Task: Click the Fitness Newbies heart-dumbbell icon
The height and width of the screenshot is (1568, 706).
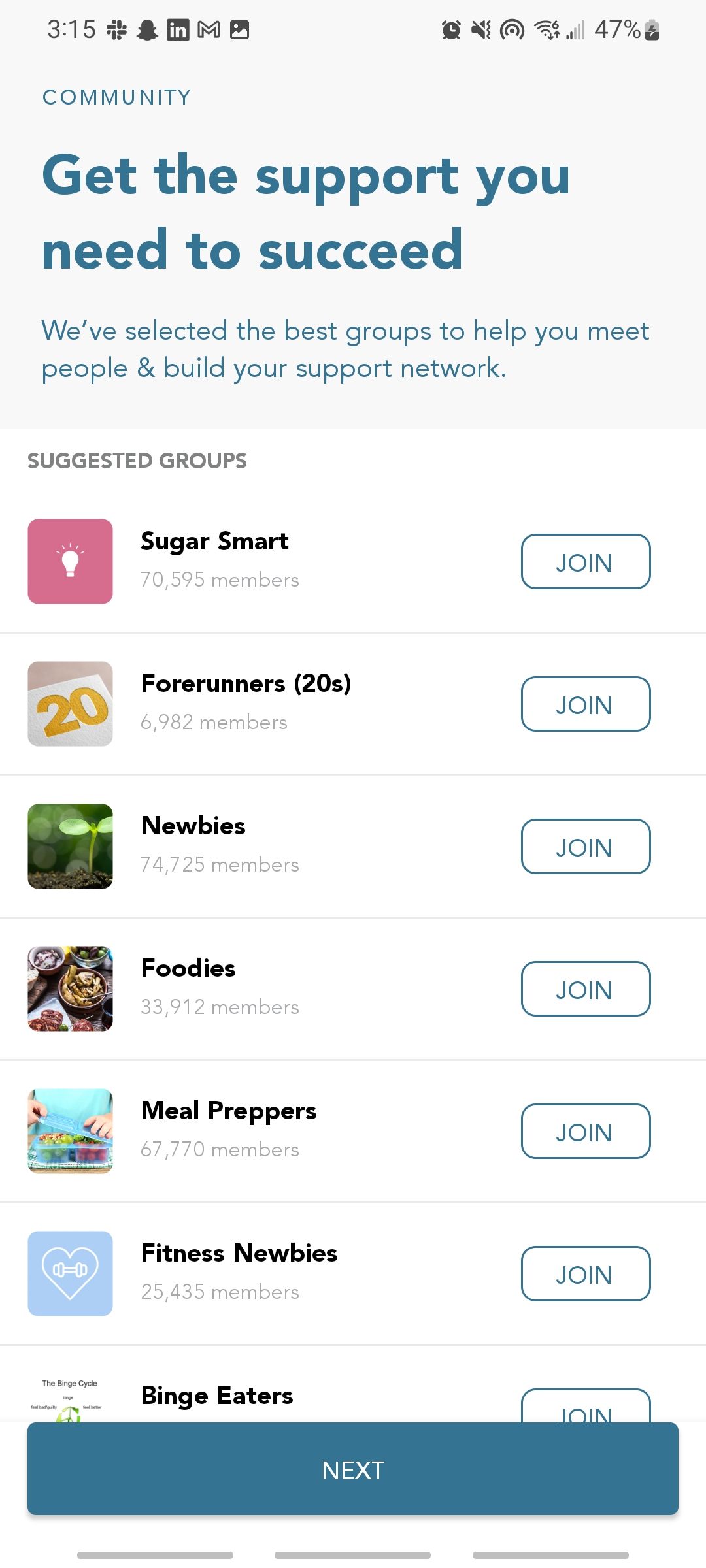Action: tap(71, 1273)
